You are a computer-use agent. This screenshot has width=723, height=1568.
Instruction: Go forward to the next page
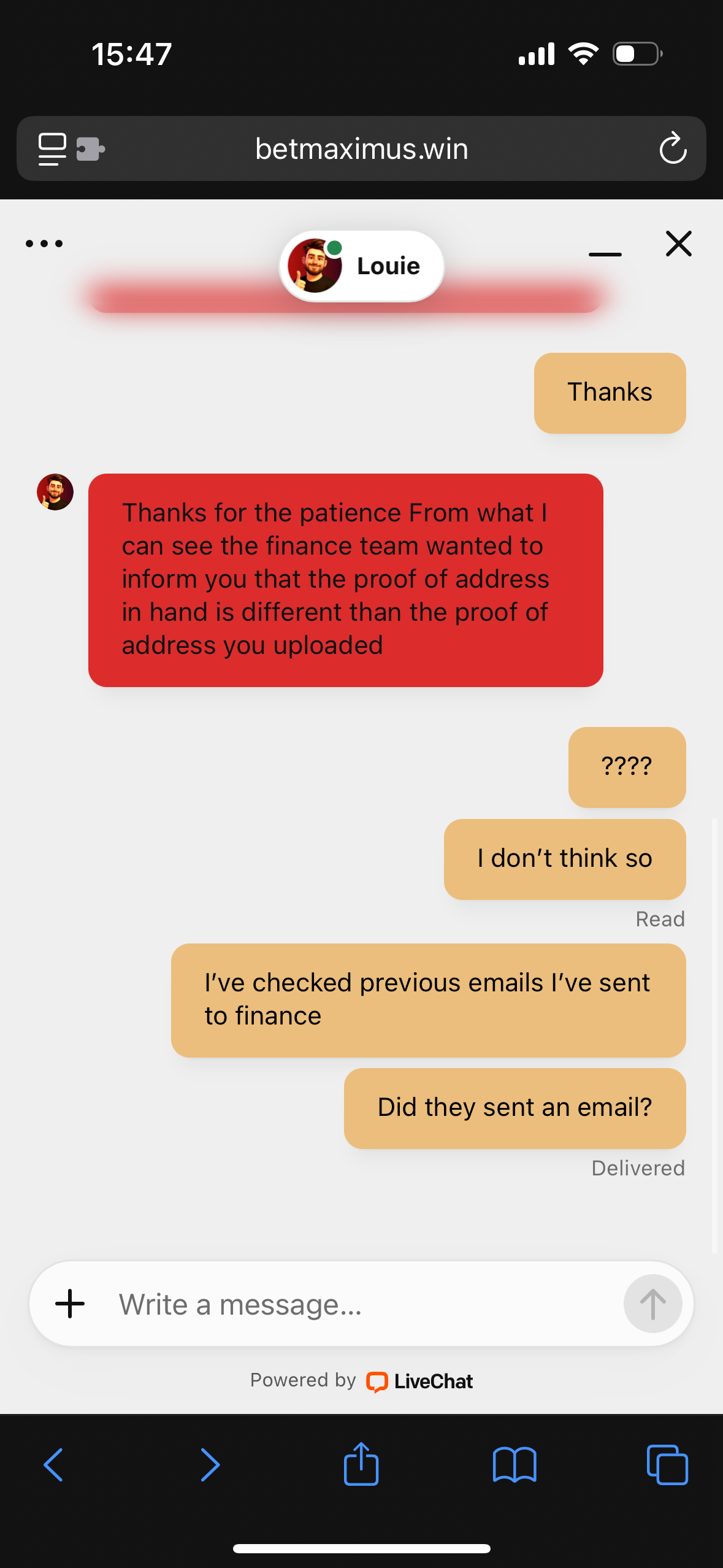click(210, 1465)
